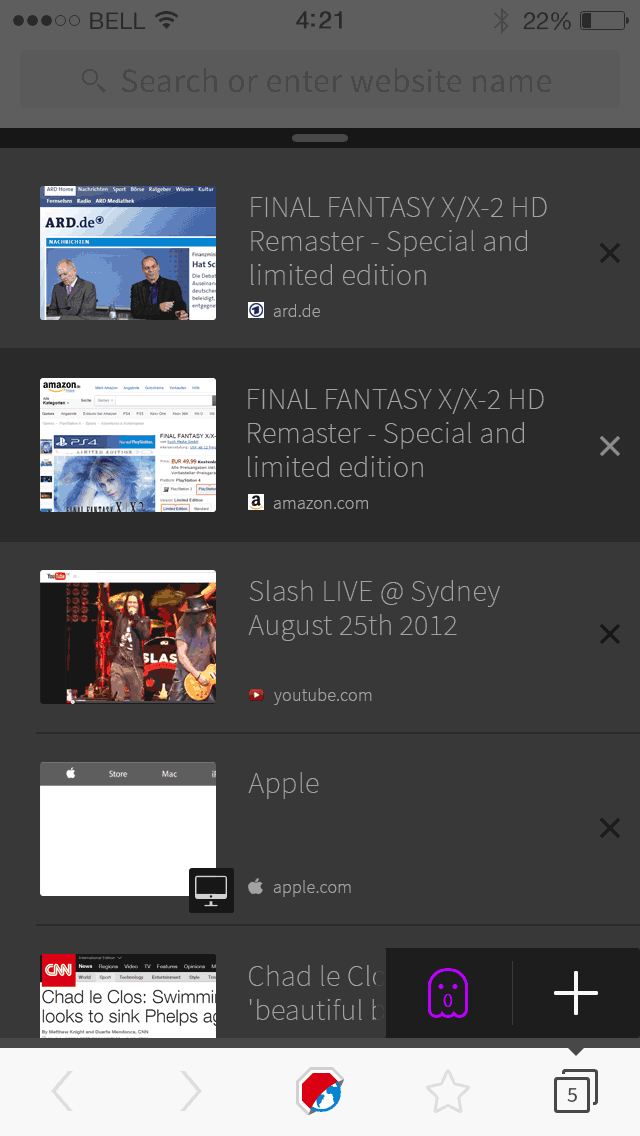Tap the drag handle above the tab list
Screen dimensions: 640x1136
pos(320,138)
